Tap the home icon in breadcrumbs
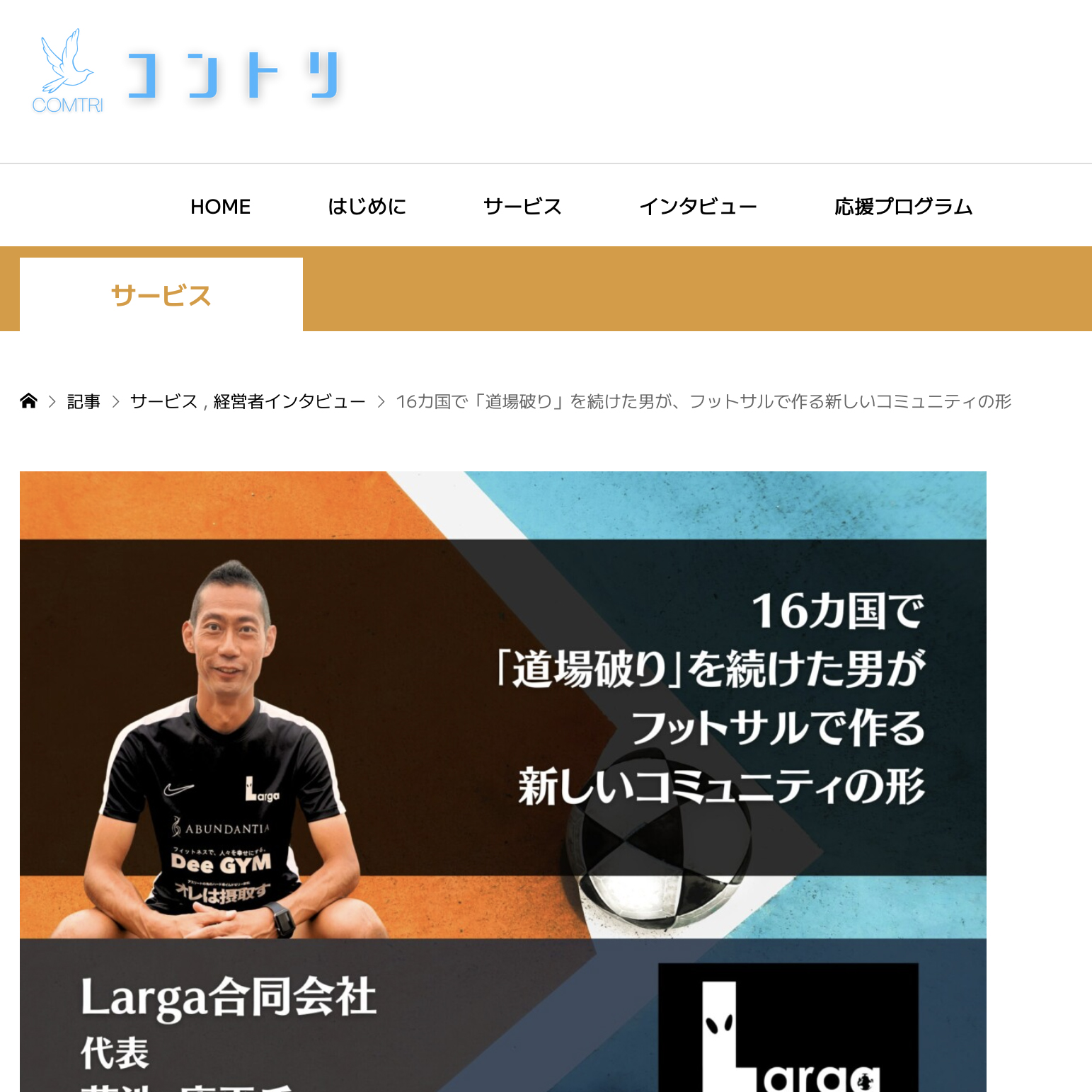This screenshot has height=1092, width=1092. (29, 401)
